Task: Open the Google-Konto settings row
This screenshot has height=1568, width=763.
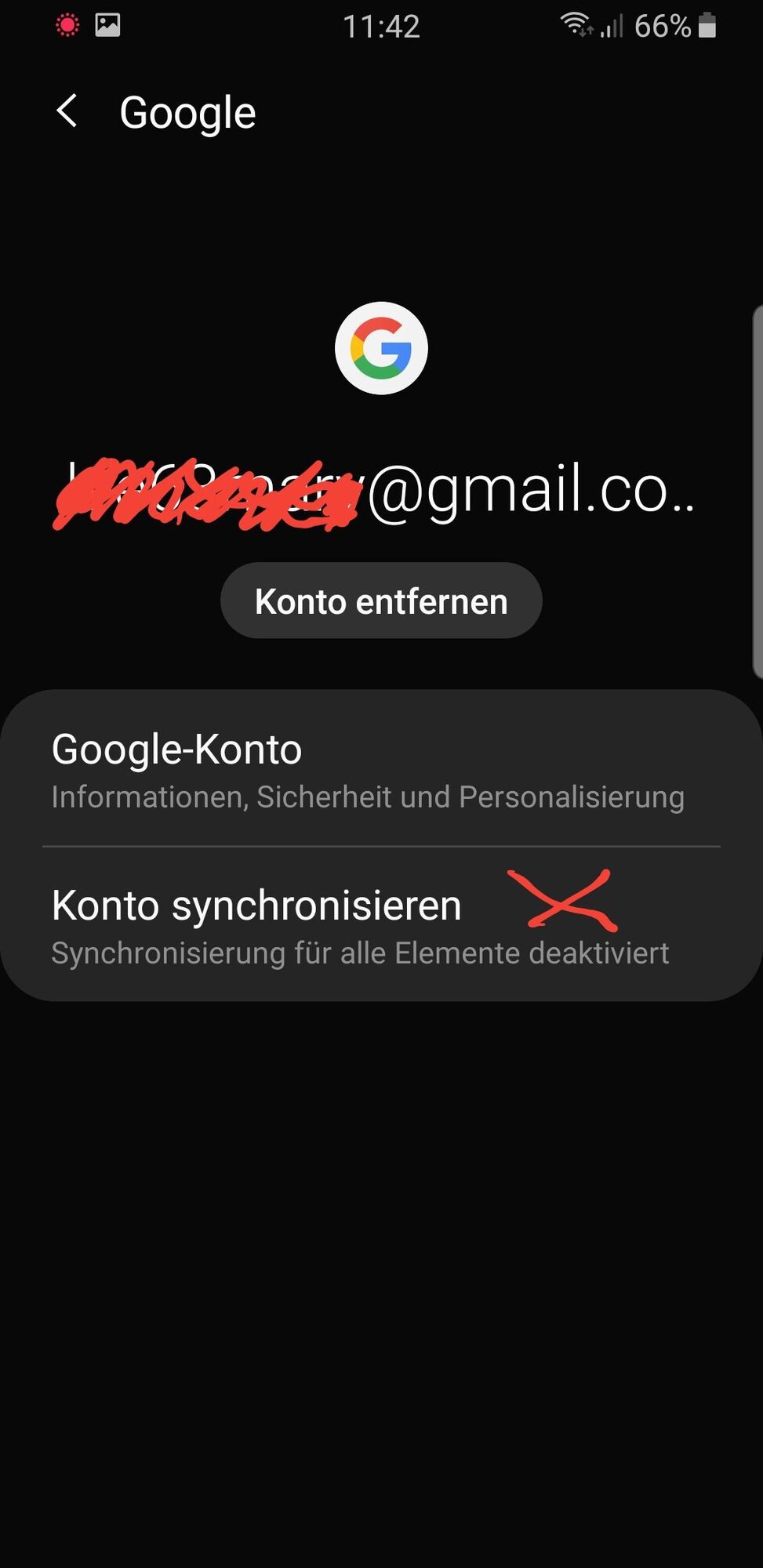Action: (381, 770)
